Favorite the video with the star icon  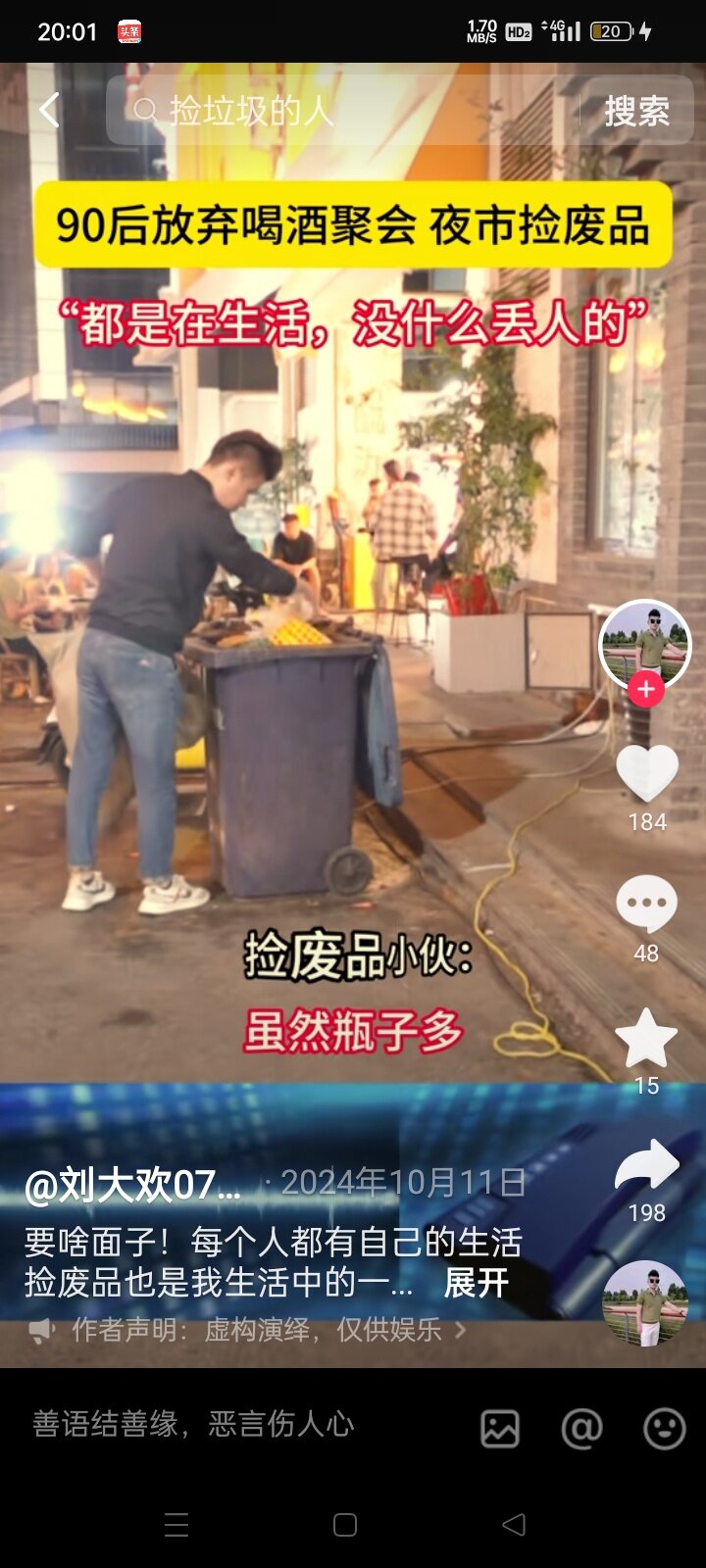646,1039
